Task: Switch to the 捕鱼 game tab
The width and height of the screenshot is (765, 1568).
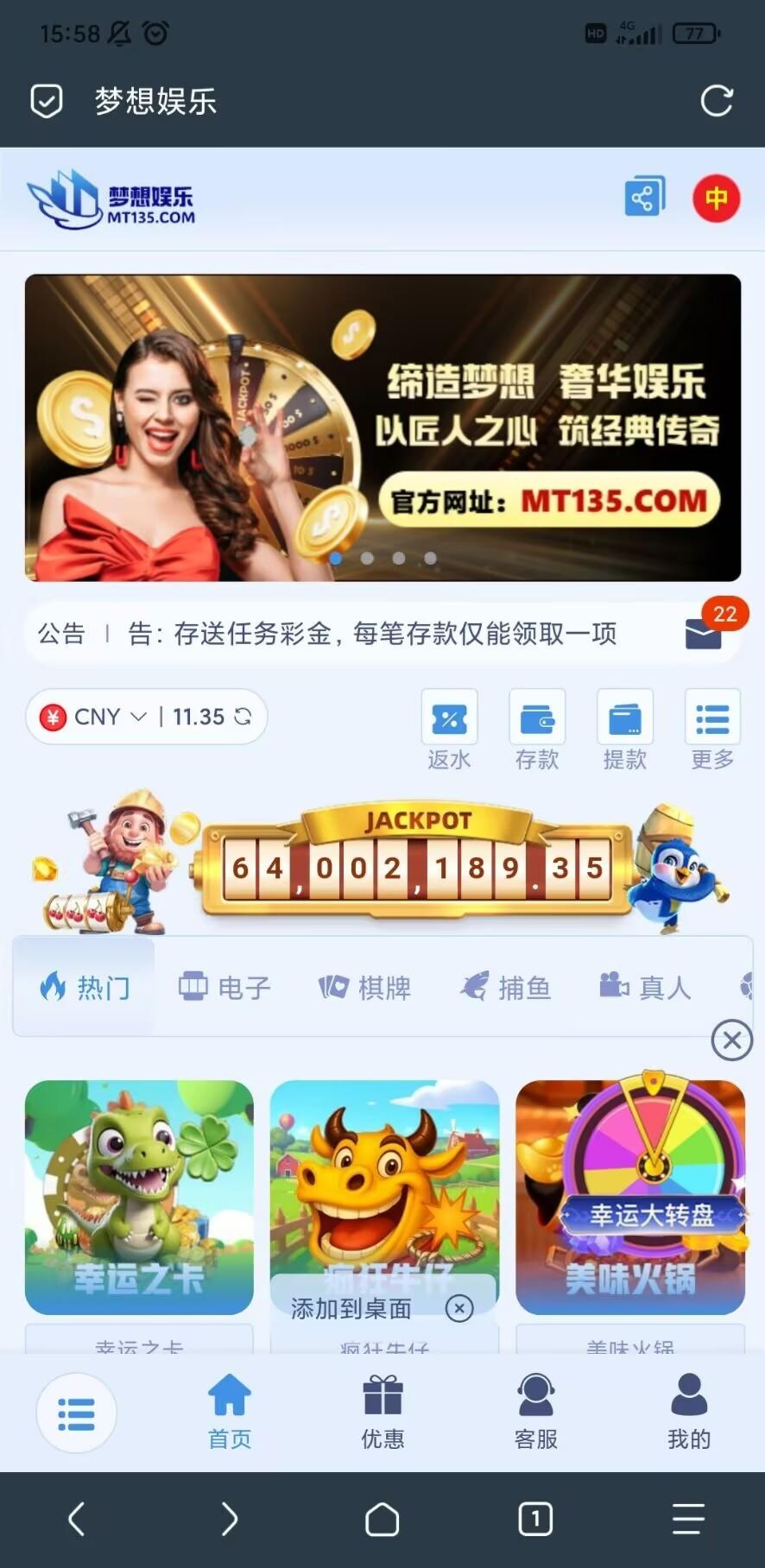Action: (505, 986)
